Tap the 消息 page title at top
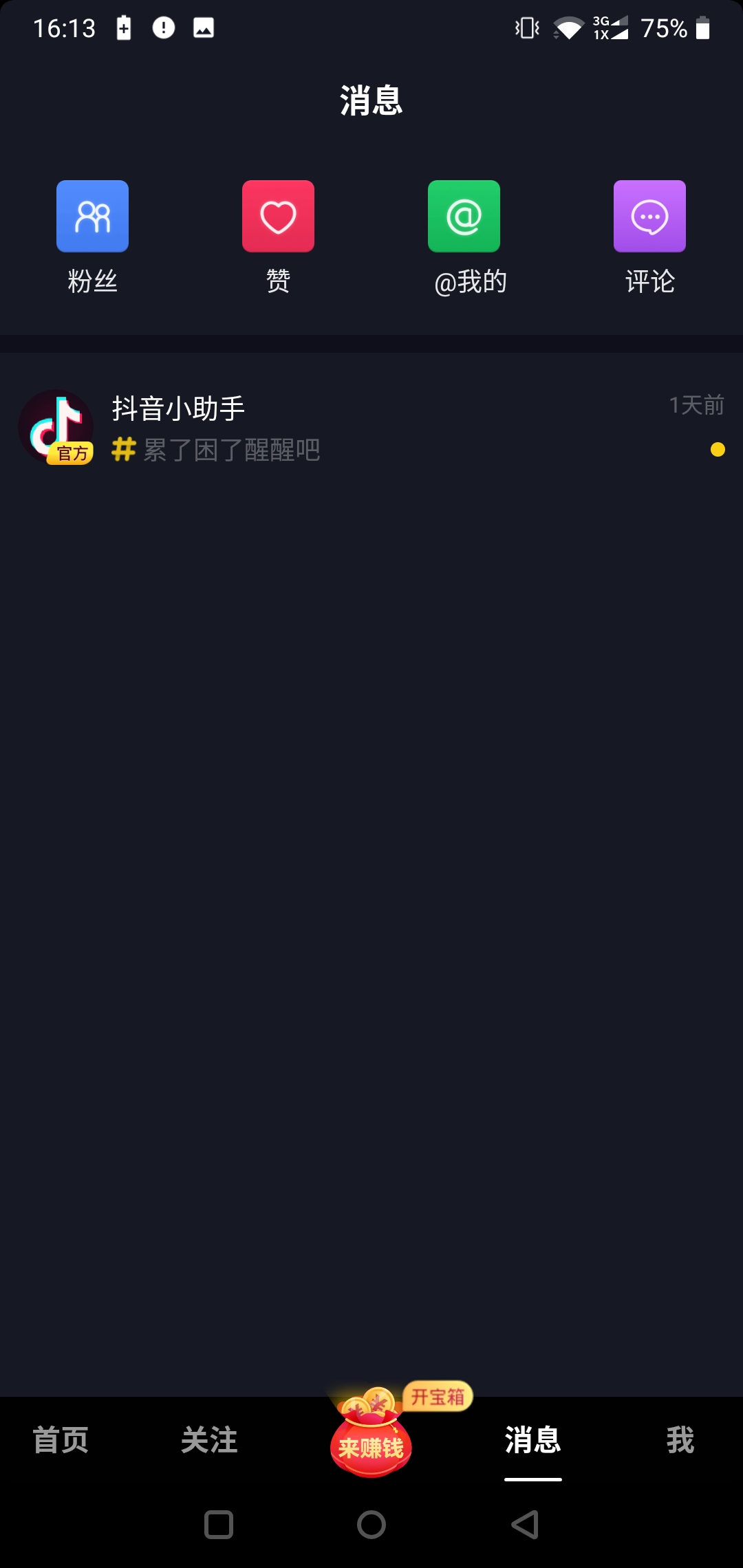This screenshot has height=1568, width=743. pos(371,100)
